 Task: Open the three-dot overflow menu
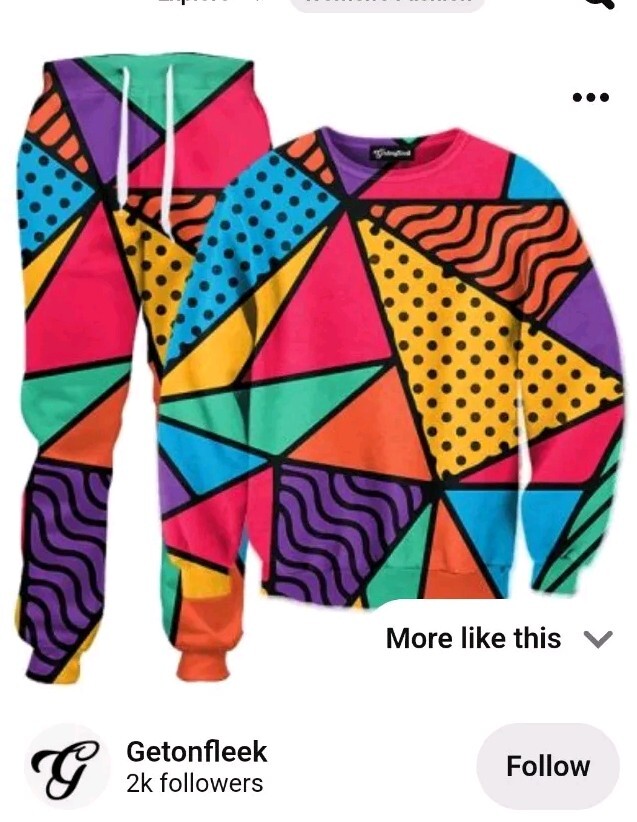point(590,97)
